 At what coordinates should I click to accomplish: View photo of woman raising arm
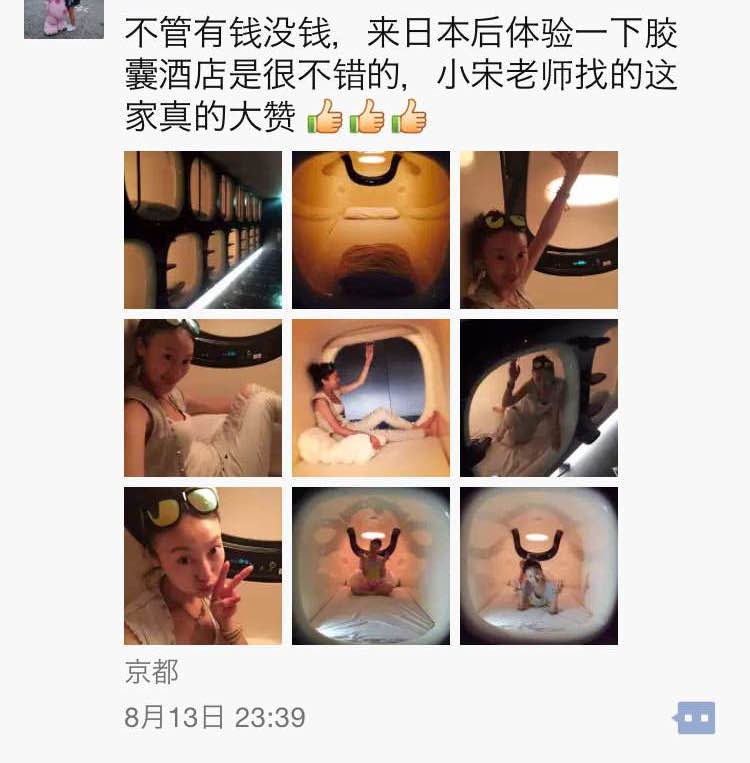539,230
